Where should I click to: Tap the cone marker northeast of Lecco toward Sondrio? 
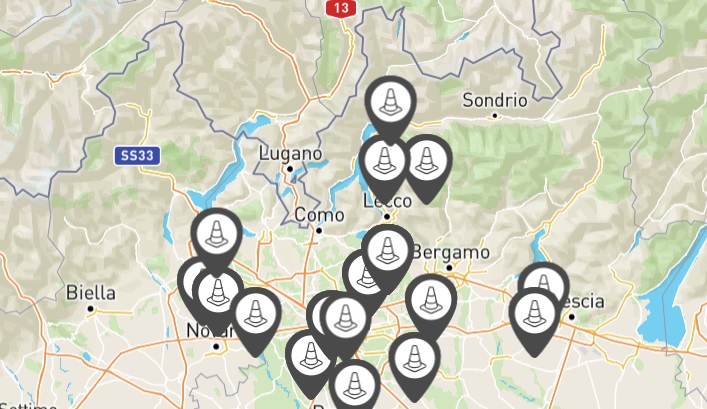pos(426,160)
